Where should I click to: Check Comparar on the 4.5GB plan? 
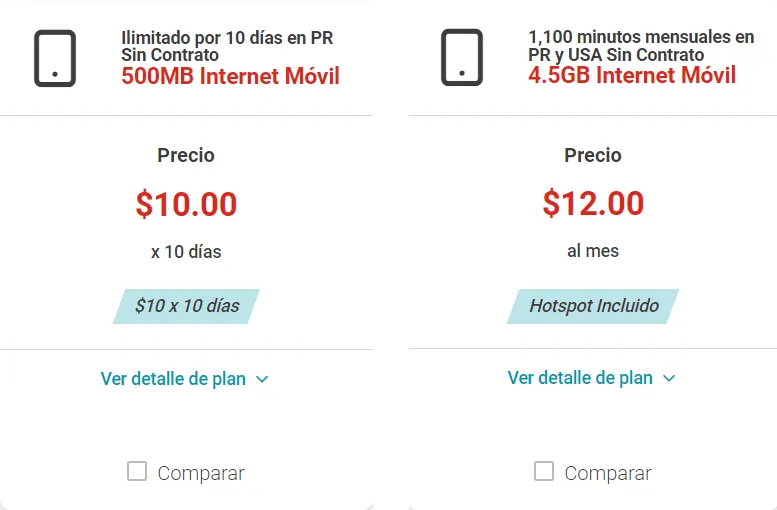544,471
